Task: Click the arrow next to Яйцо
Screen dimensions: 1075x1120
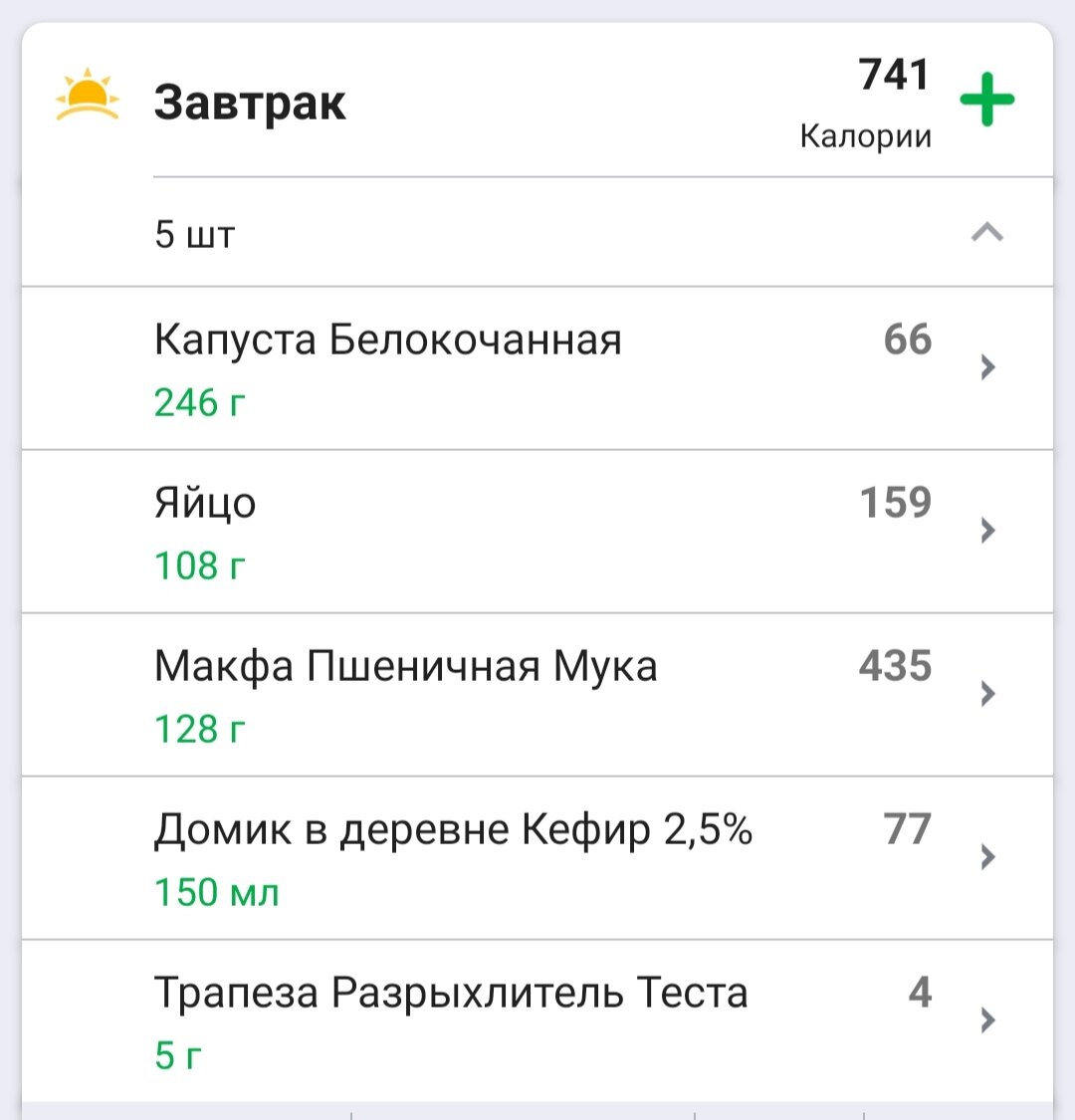Action: pyautogui.click(x=985, y=531)
